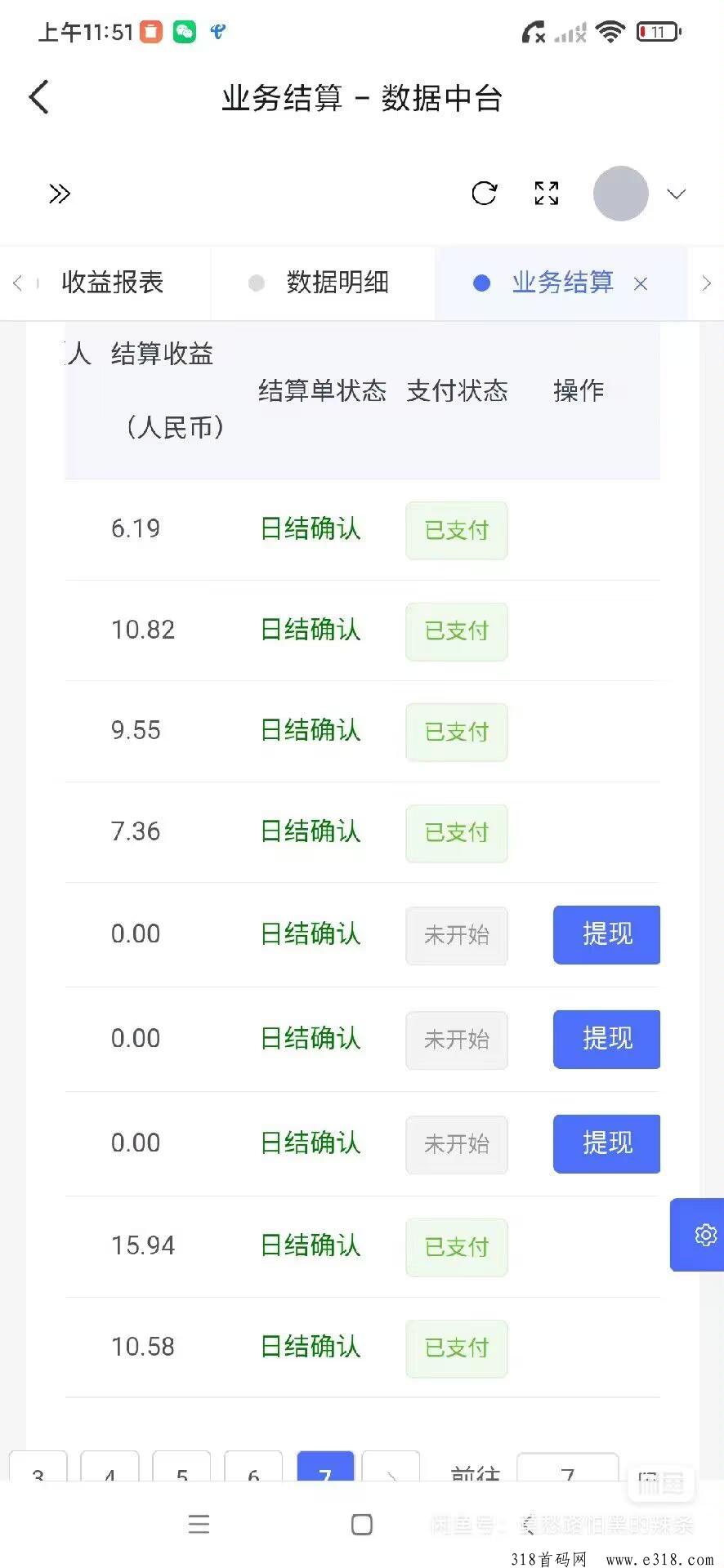Focus the 前往 page number field

tap(567, 1468)
